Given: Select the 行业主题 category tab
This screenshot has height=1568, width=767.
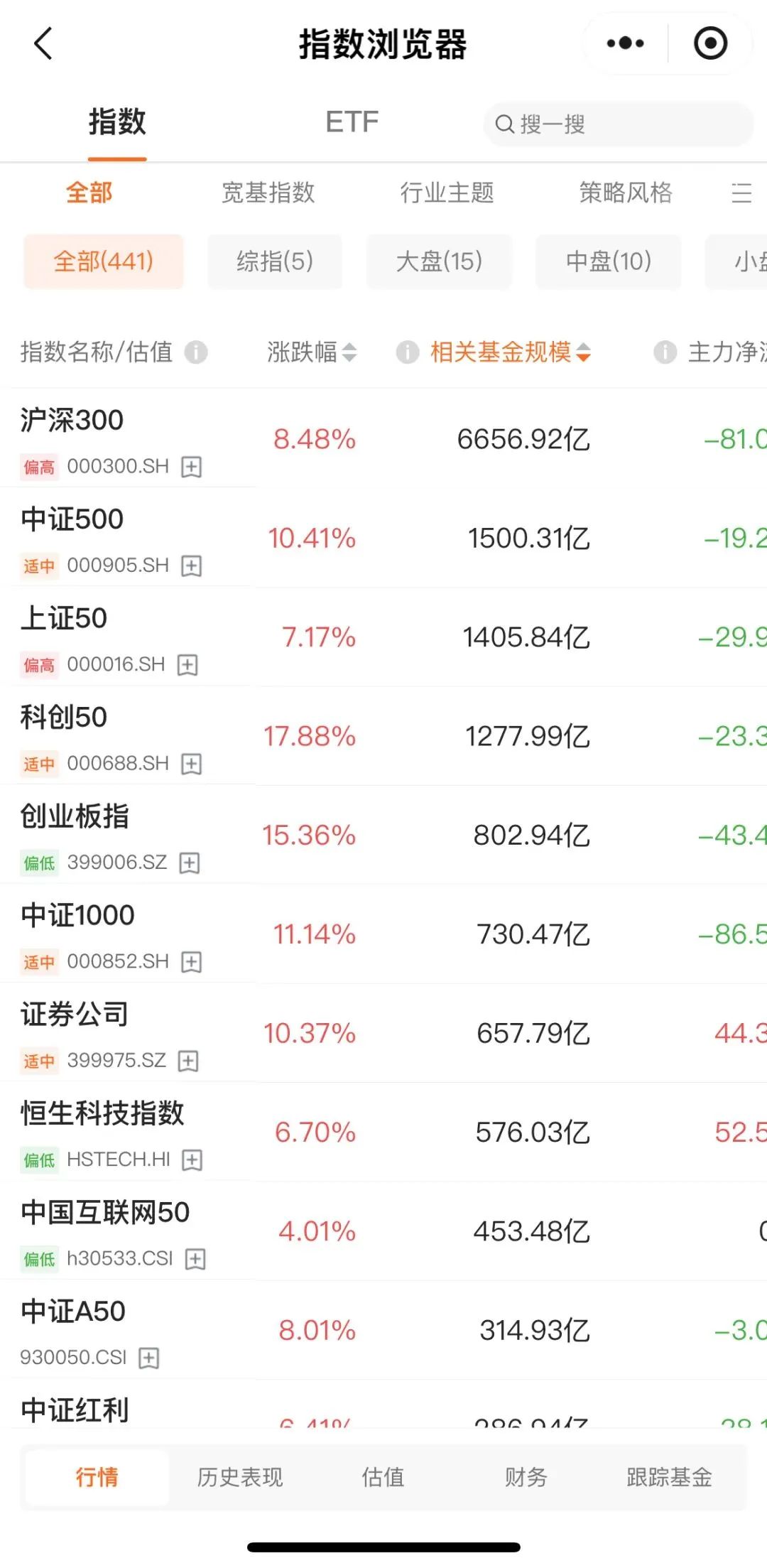Looking at the screenshot, I should coord(447,193).
